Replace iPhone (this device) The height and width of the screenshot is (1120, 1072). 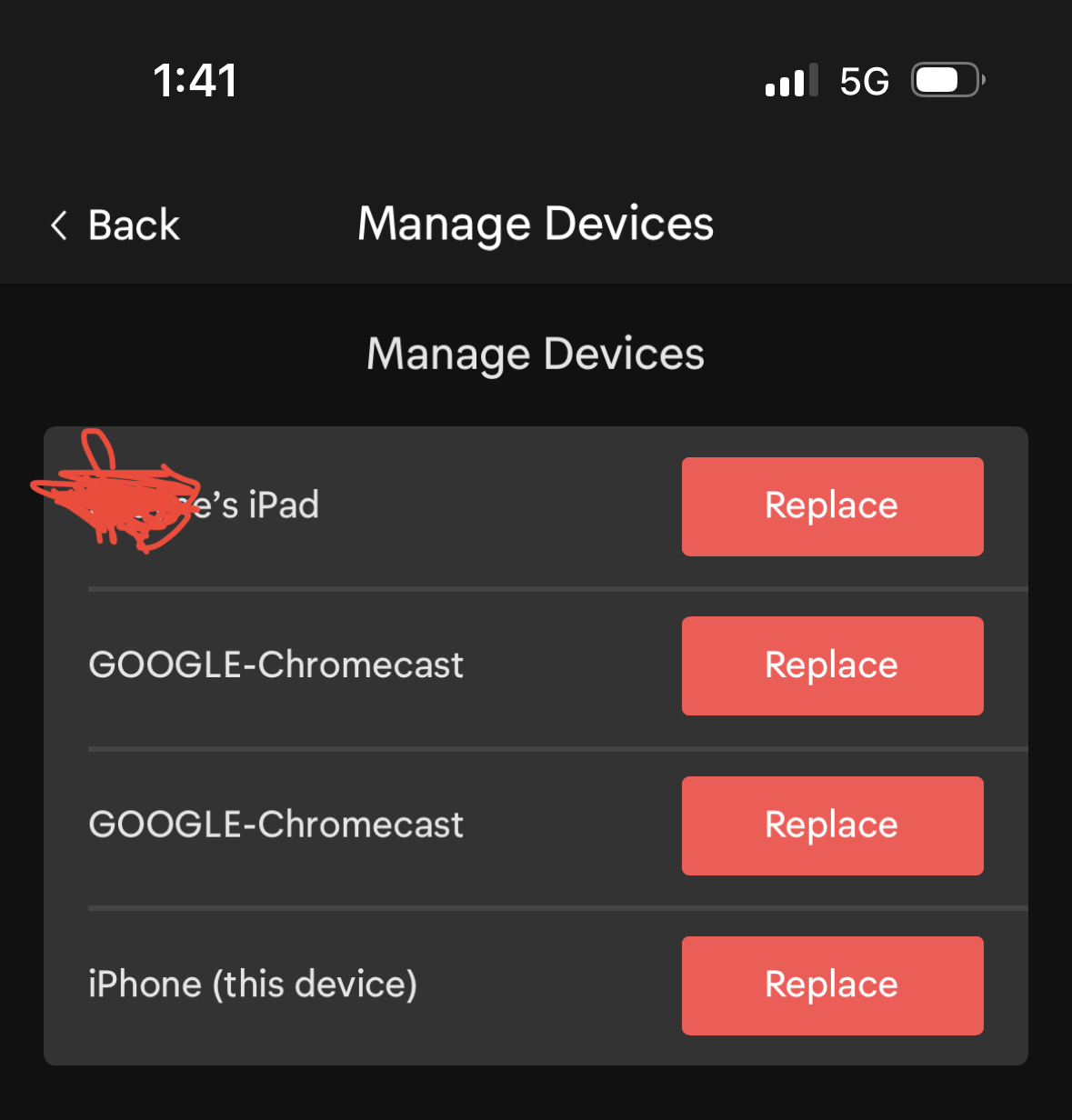click(832, 985)
